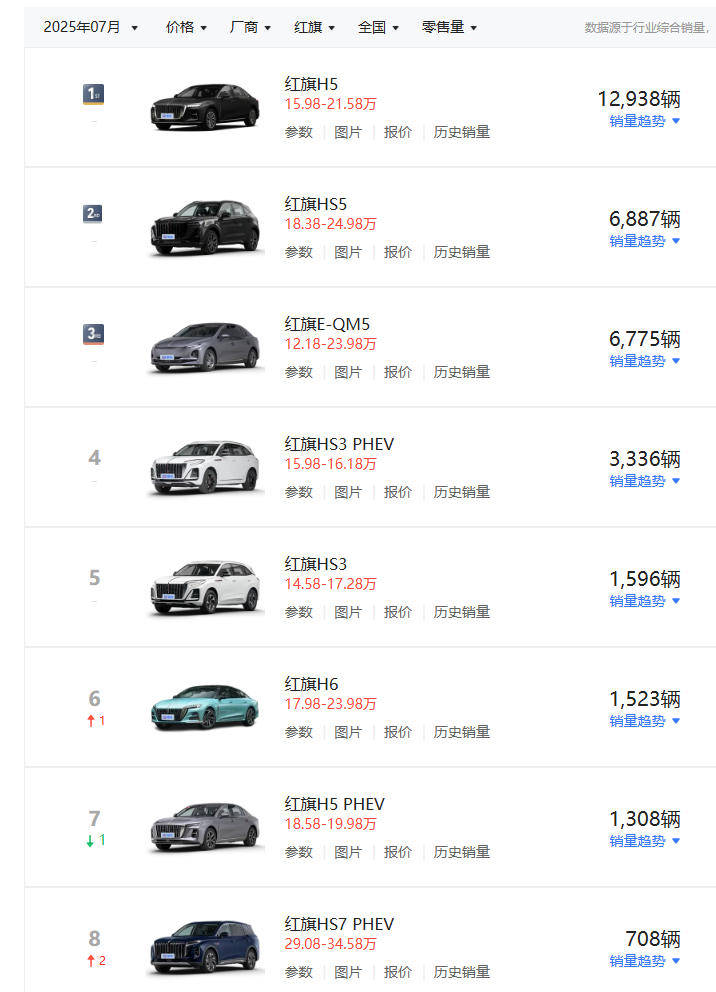Open 图片 for 红旗HS3

[348, 612]
